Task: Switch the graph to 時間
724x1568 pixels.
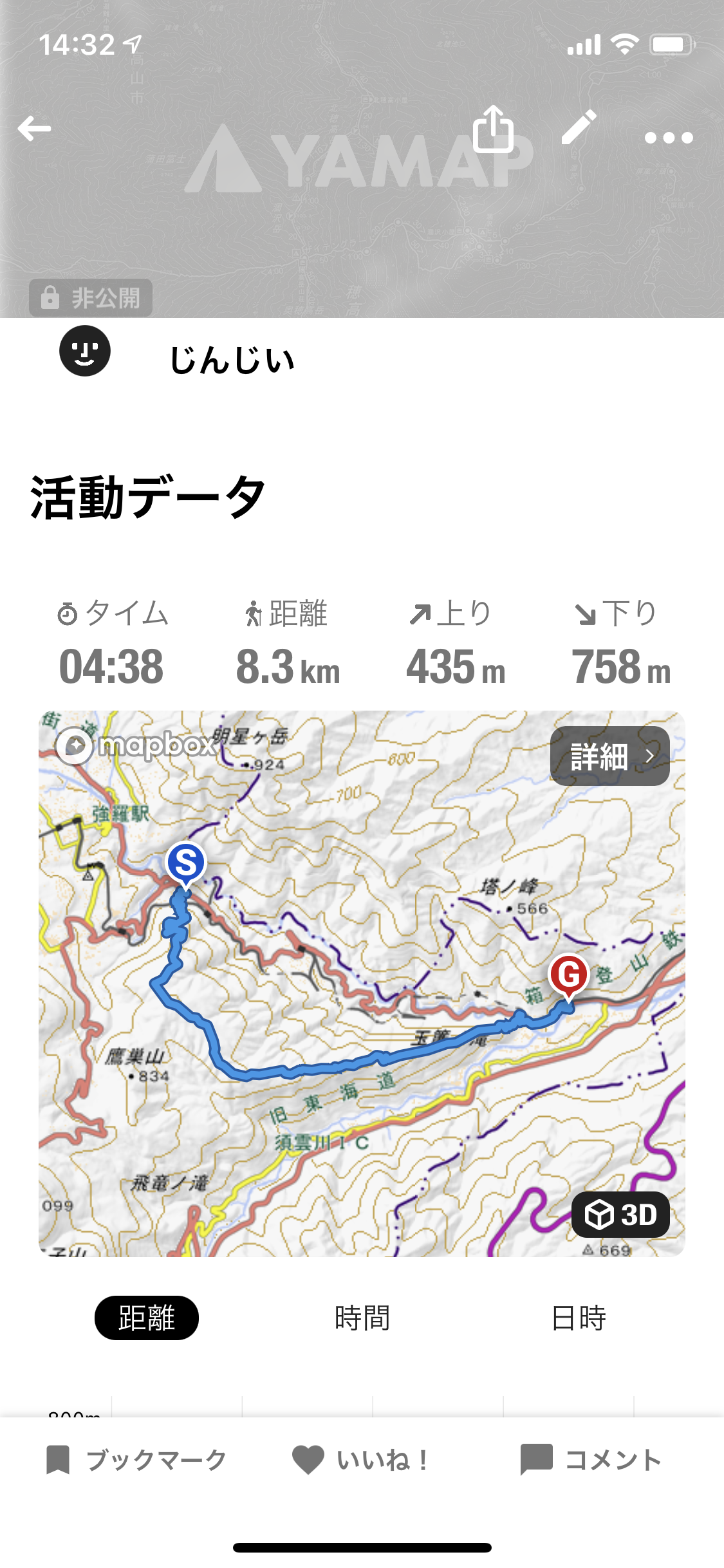Action: pos(362,1318)
